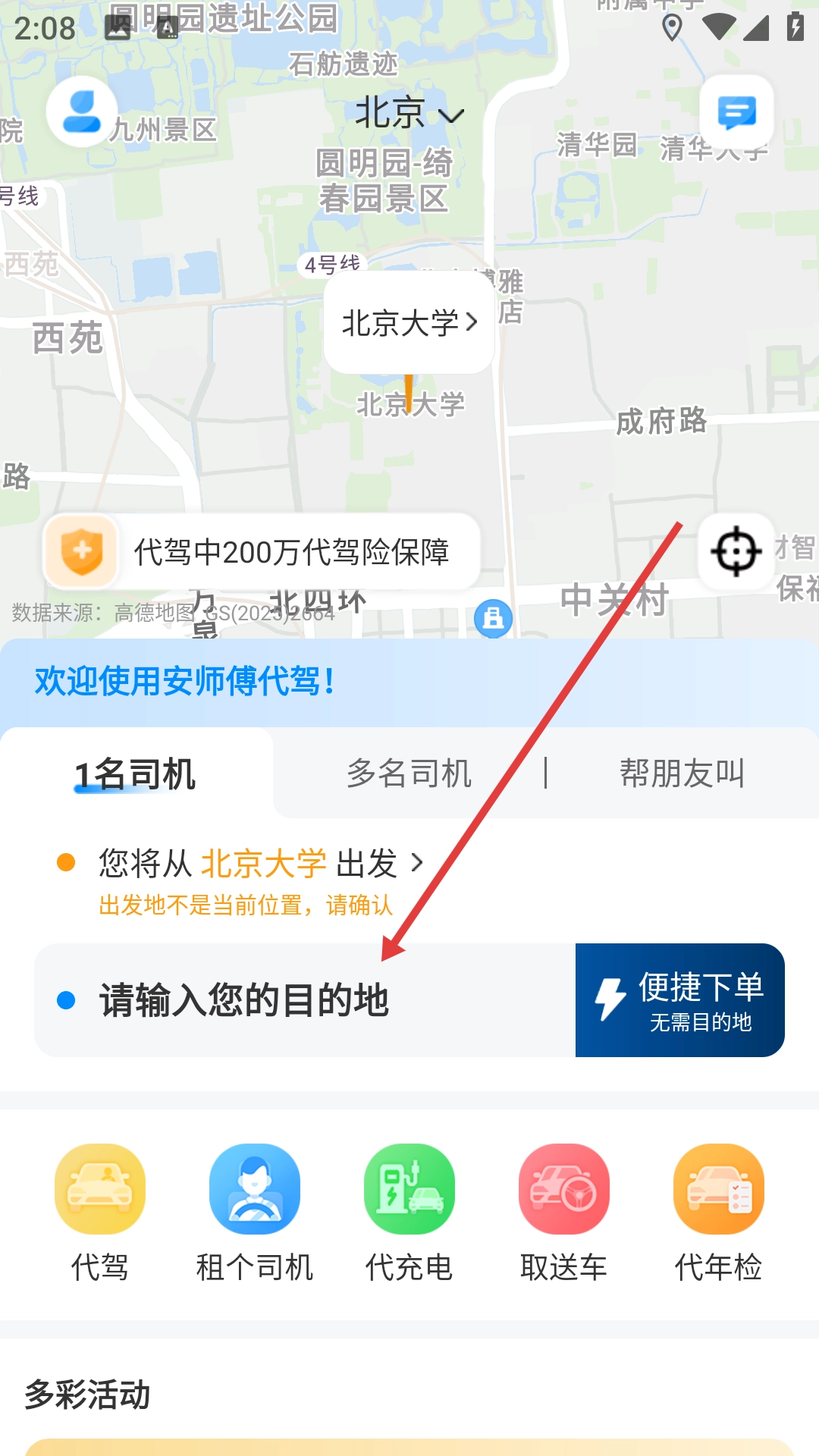Open the user profile avatar
Screen dimensions: 819x1456
[81, 112]
